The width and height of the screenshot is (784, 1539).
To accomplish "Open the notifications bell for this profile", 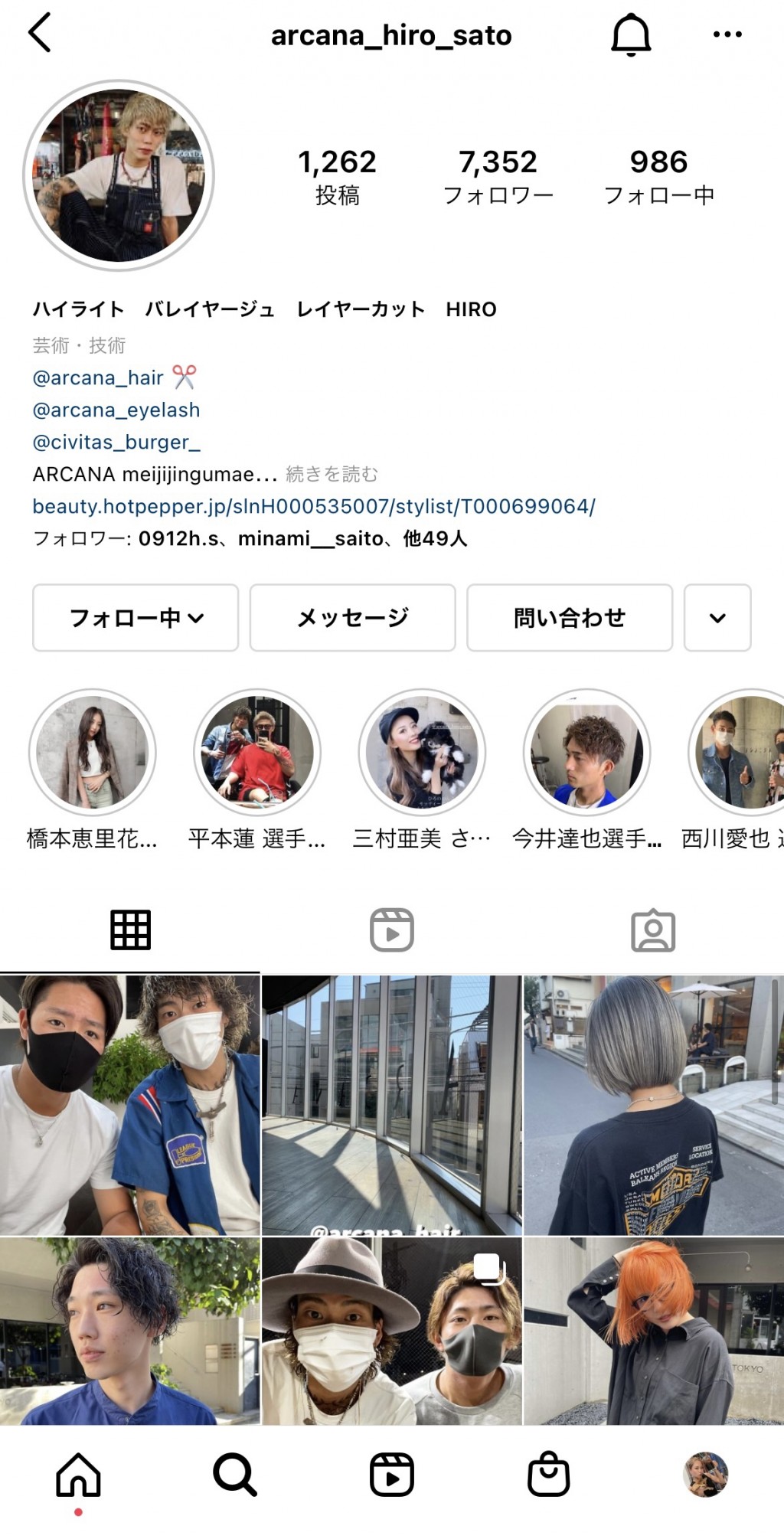I will 631,34.
